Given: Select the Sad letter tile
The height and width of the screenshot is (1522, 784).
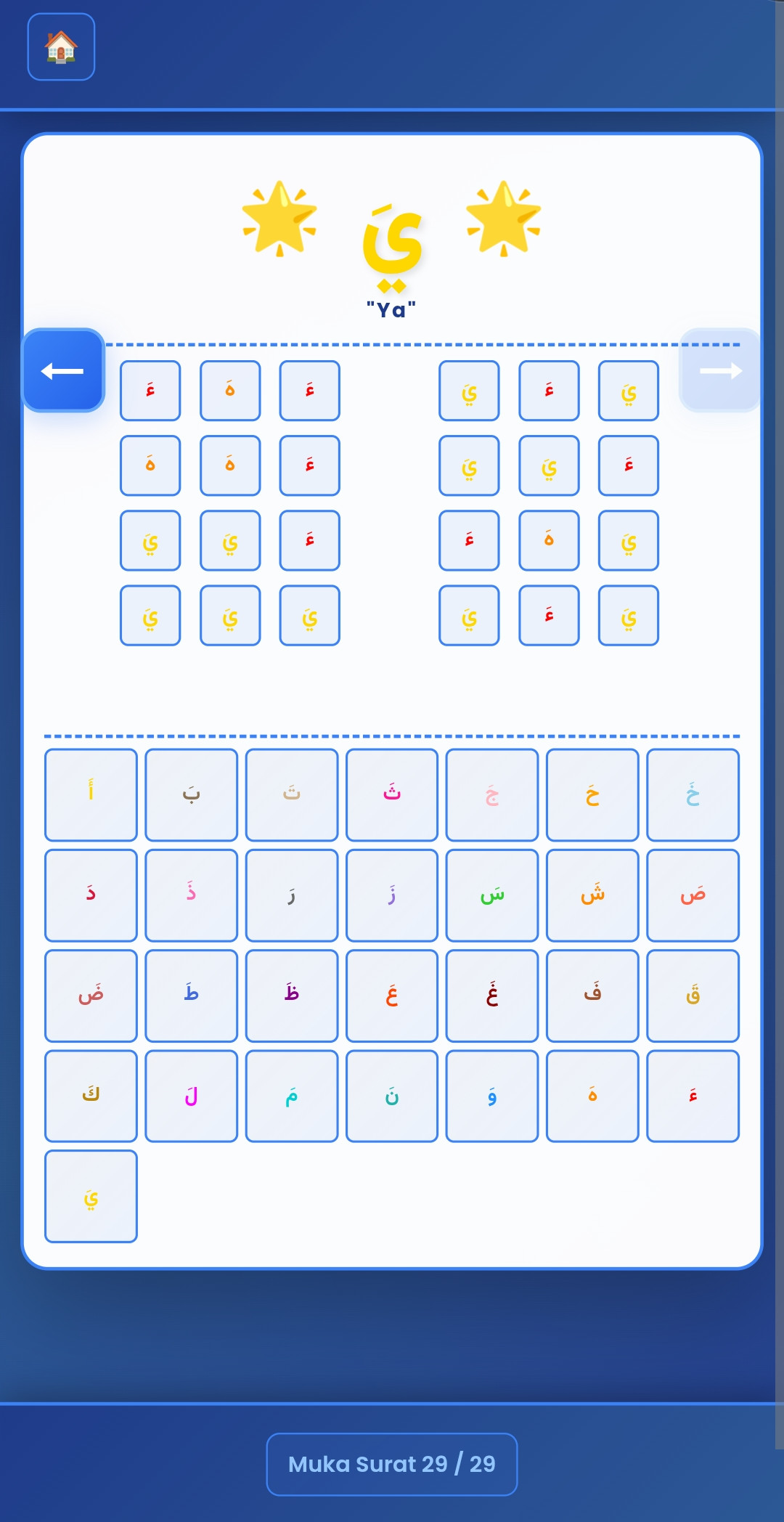Looking at the screenshot, I should tap(693, 895).
